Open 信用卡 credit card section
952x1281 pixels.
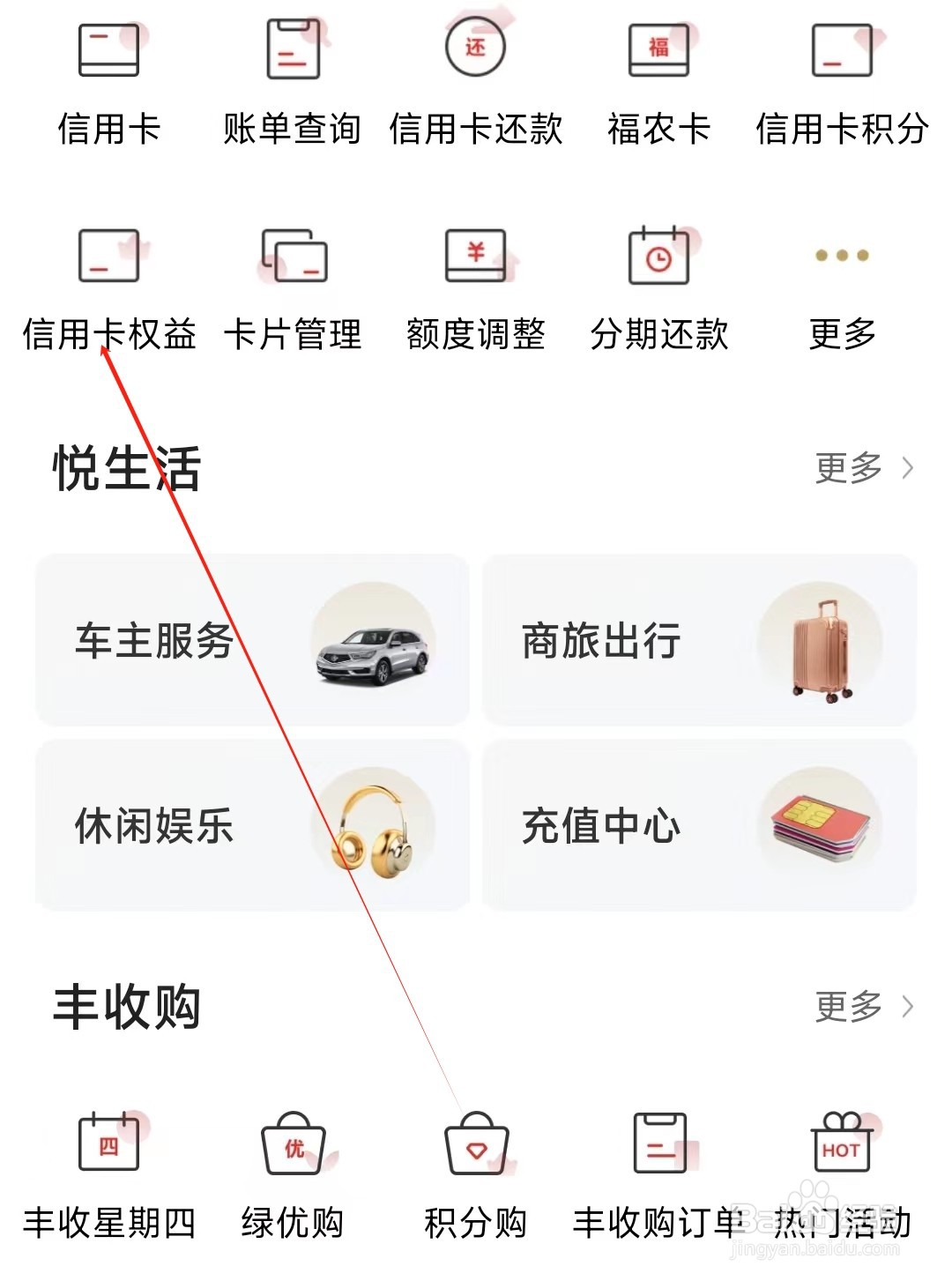click(109, 82)
